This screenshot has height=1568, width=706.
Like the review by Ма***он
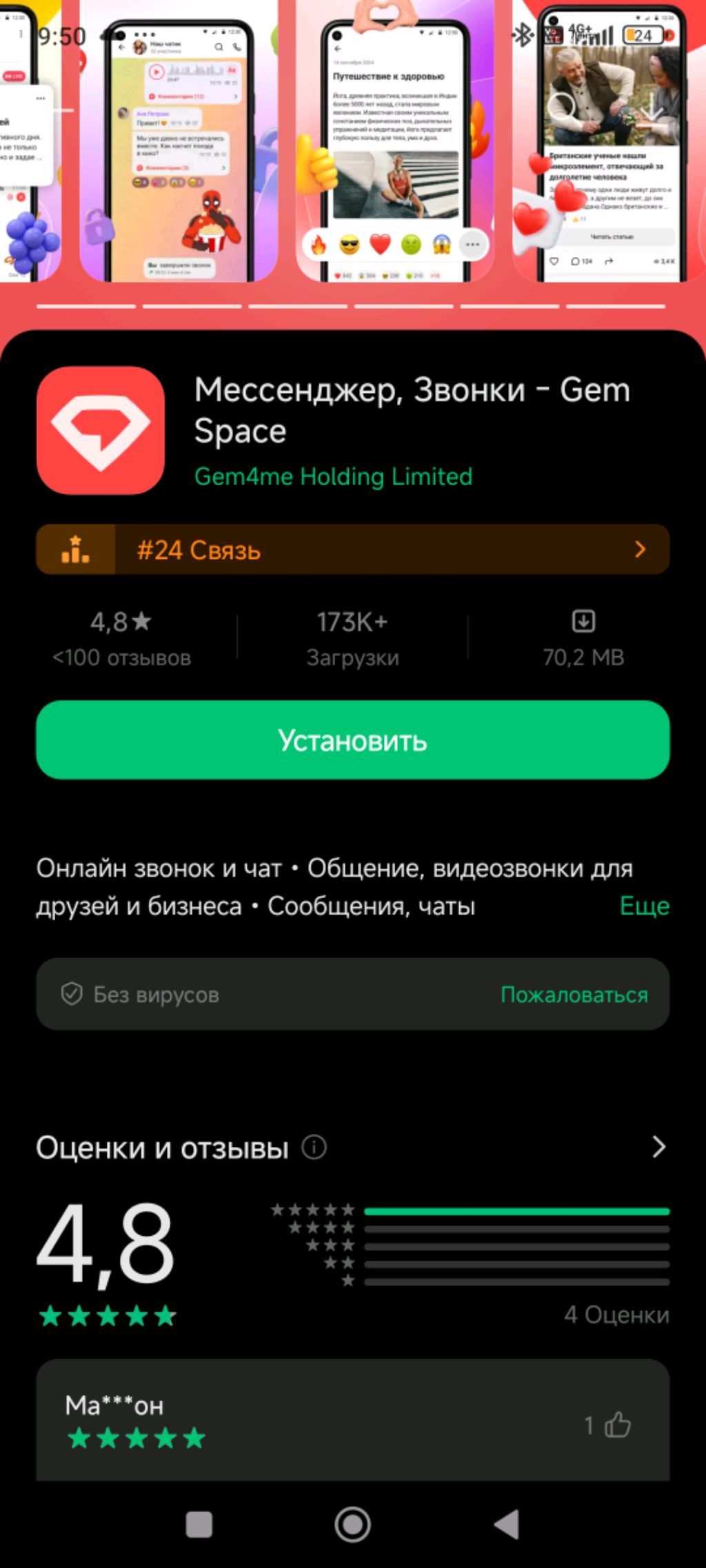coord(617,1425)
